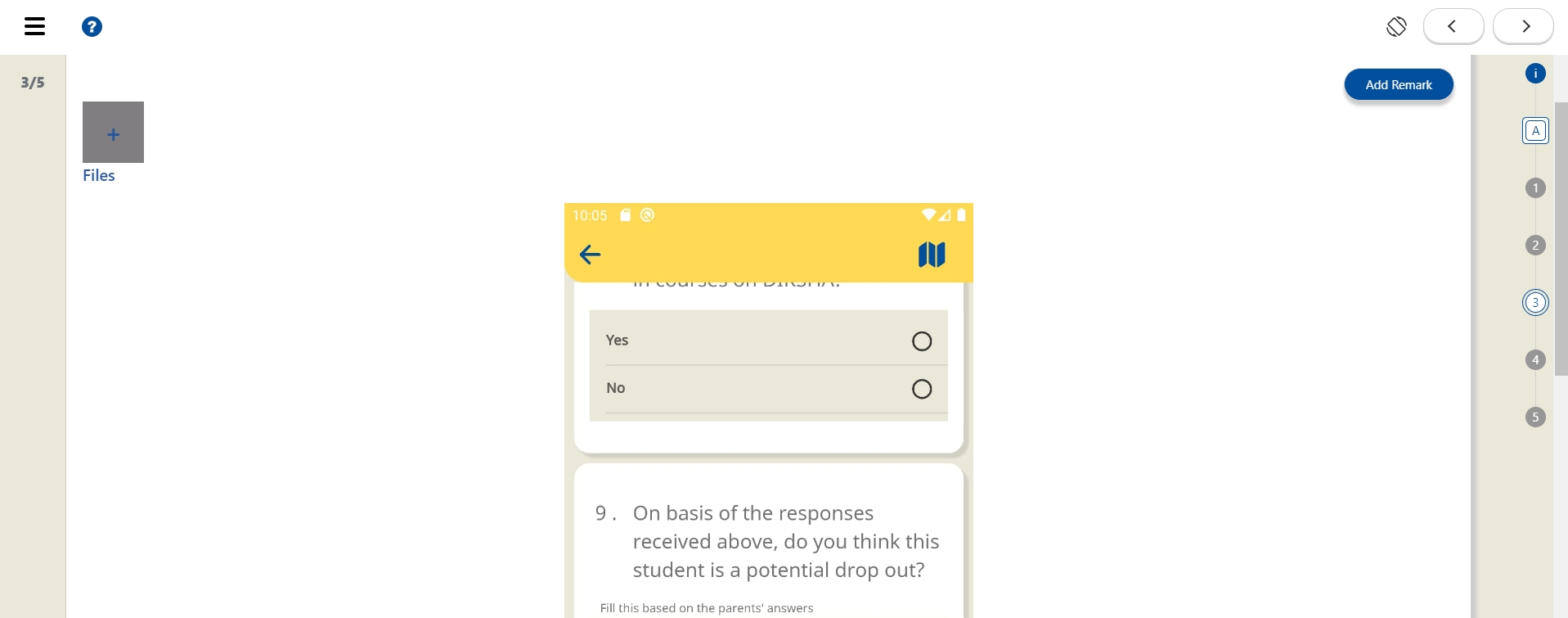Click the Add Remark button
Viewport: 1568px width, 618px height.
tap(1398, 85)
